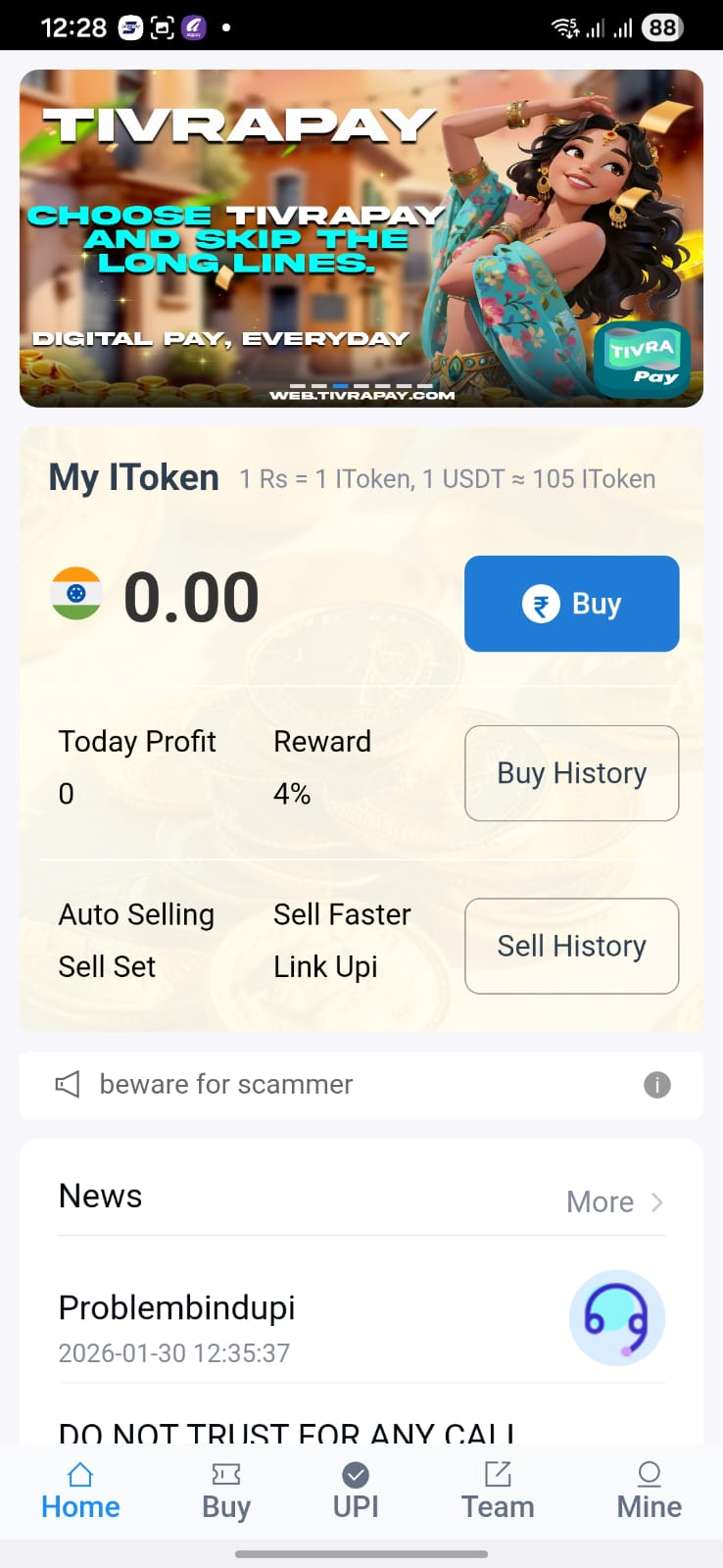Go to the Team tab

click(498, 1491)
